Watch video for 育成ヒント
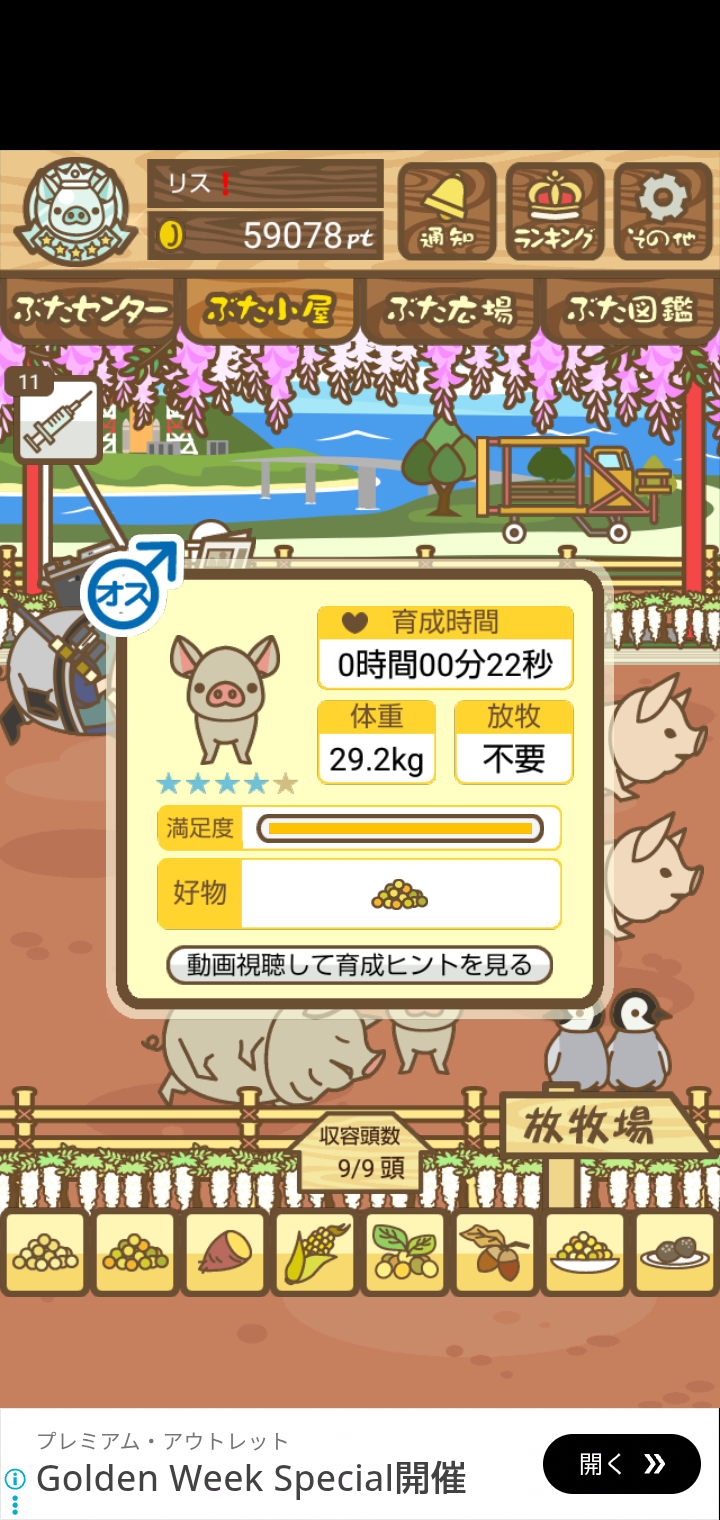 (359, 965)
